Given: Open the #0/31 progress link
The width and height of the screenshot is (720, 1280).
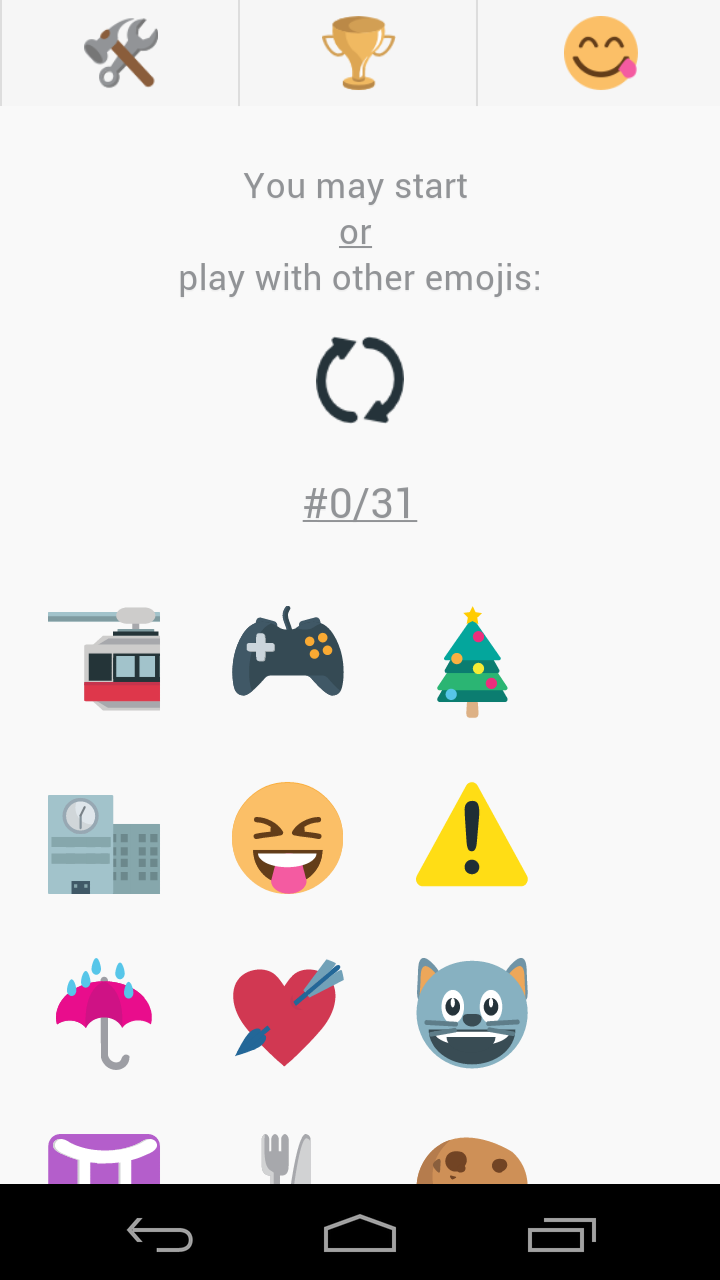Looking at the screenshot, I should click(x=360, y=504).
